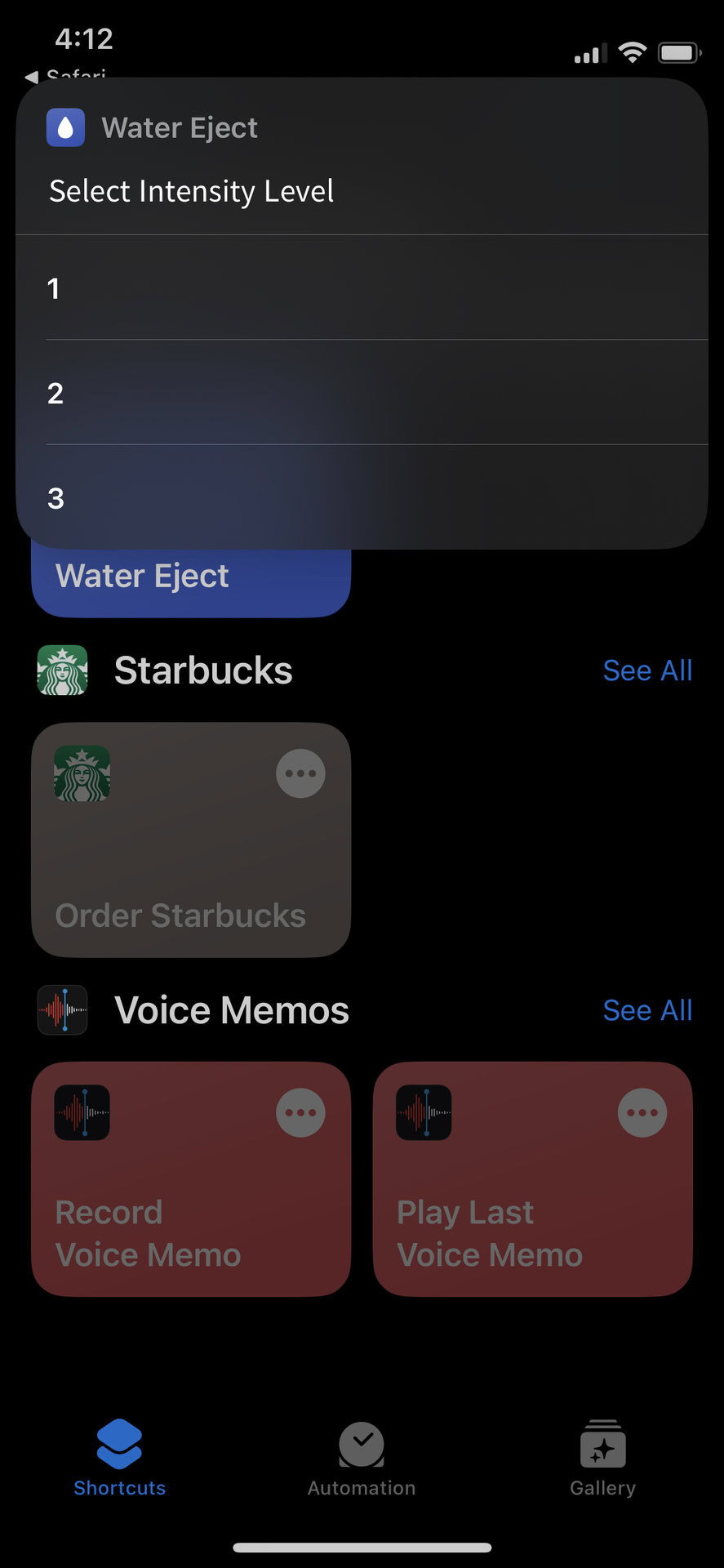Switch to the Shortcuts tab
The image size is (724, 1568).
click(x=119, y=1459)
